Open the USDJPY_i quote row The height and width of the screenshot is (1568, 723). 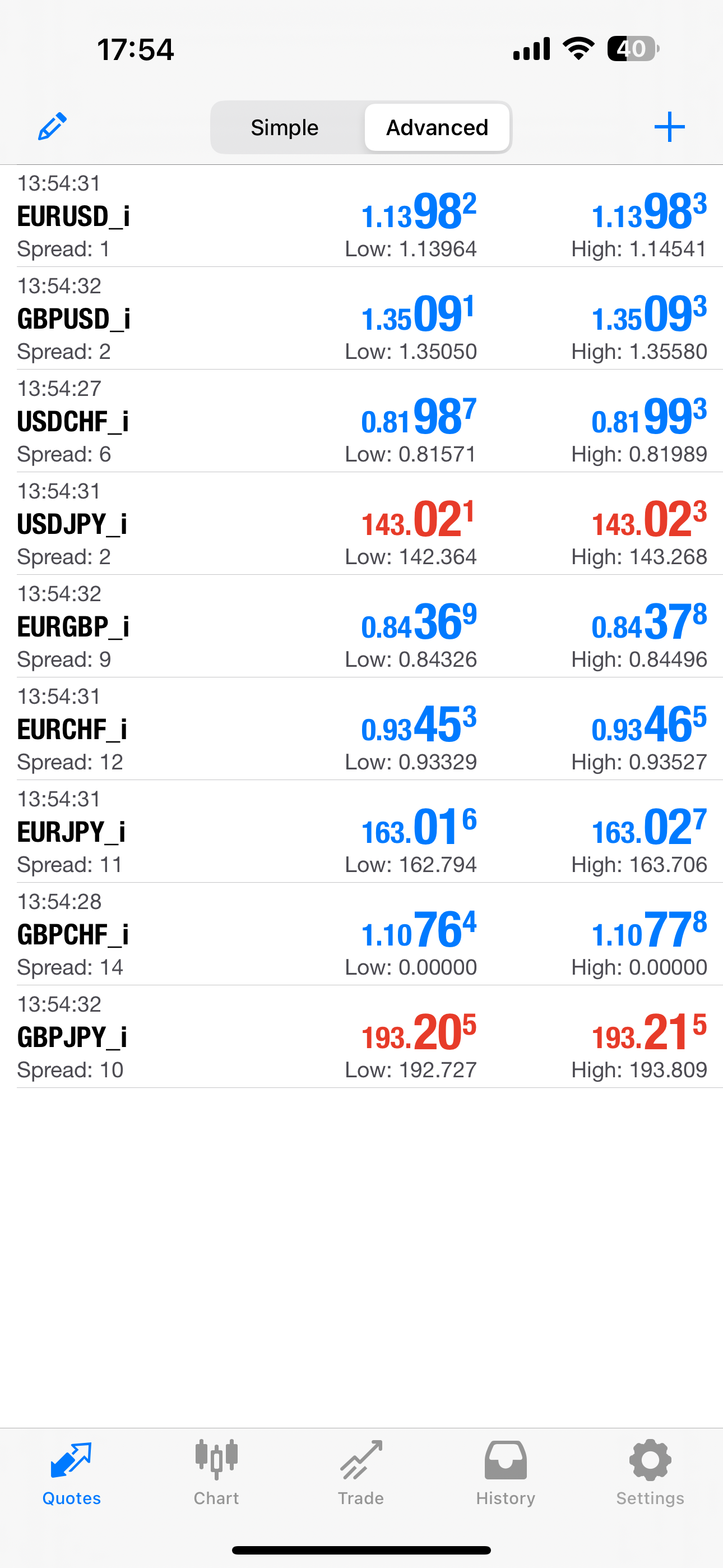pos(361,523)
